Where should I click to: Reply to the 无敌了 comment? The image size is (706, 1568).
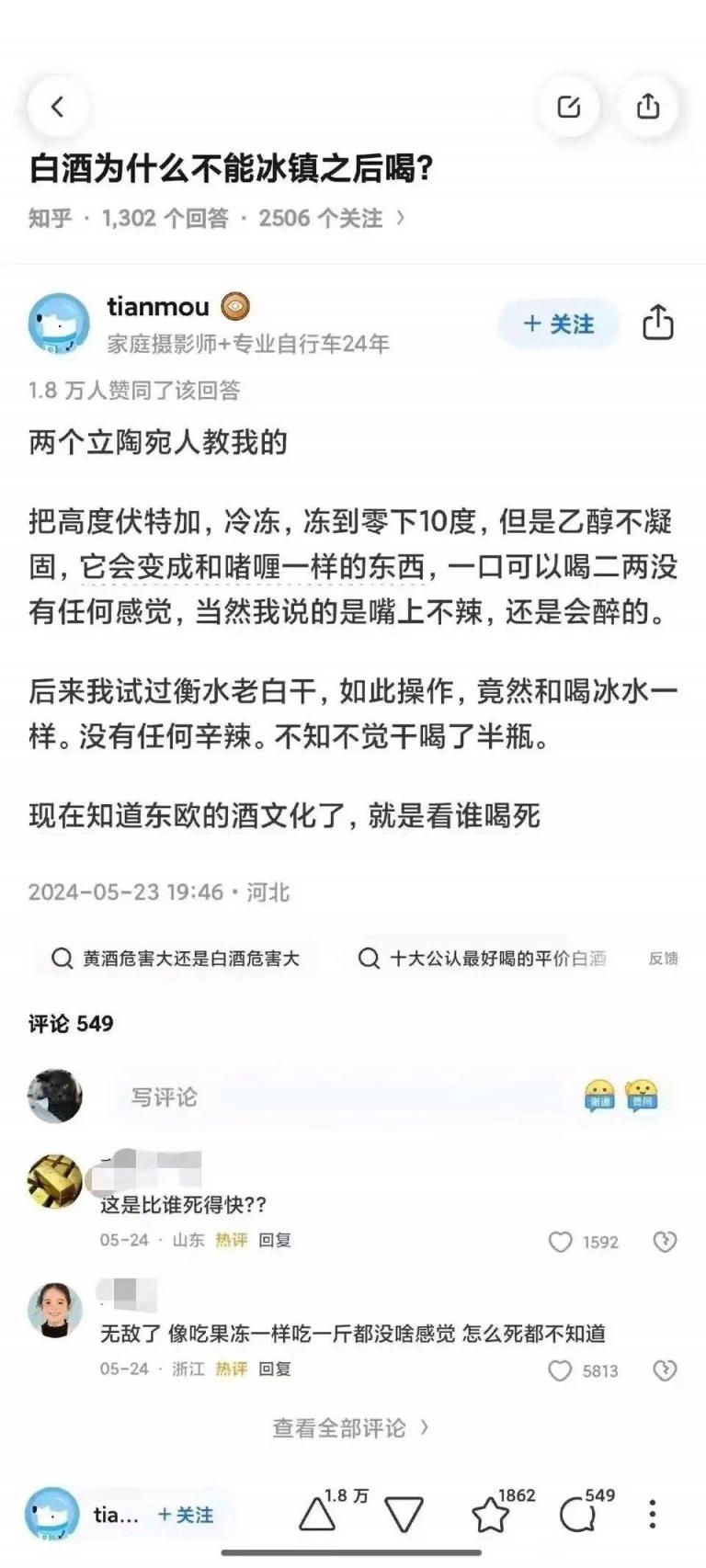click(x=275, y=1369)
